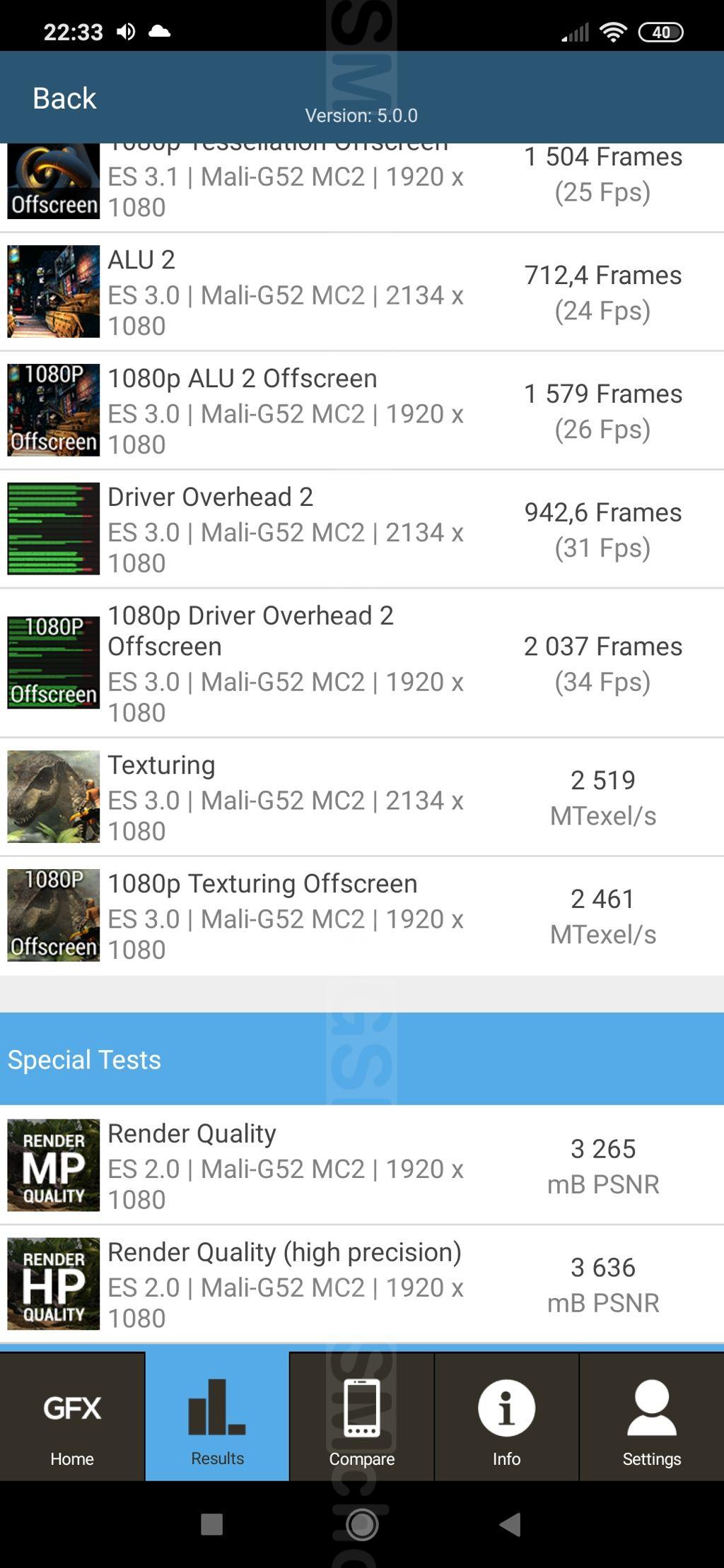This screenshot has width=724, height=1568.
Task: Tap the system back triangle
Action: (x=510, y=1524)
